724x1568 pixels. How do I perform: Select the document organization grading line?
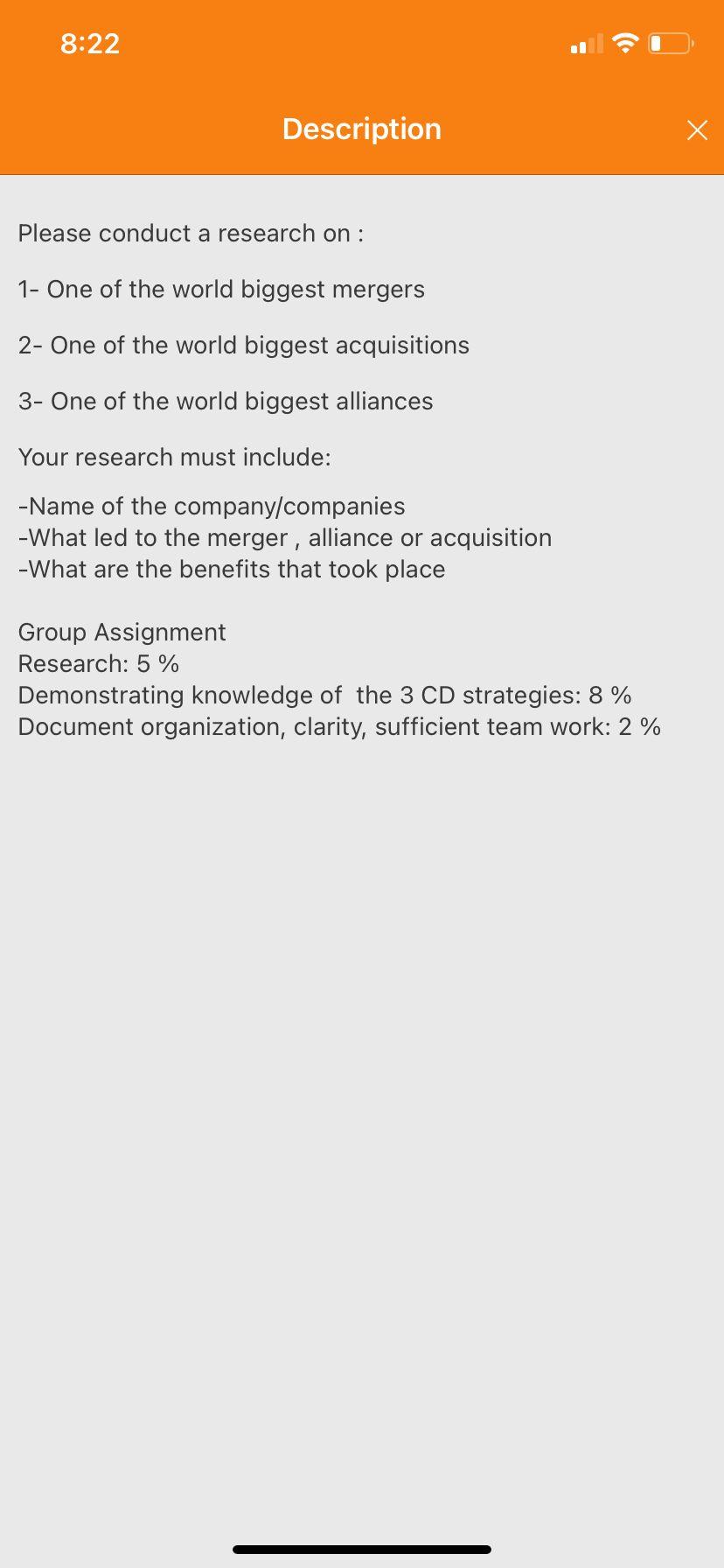(x=339, y=726)
